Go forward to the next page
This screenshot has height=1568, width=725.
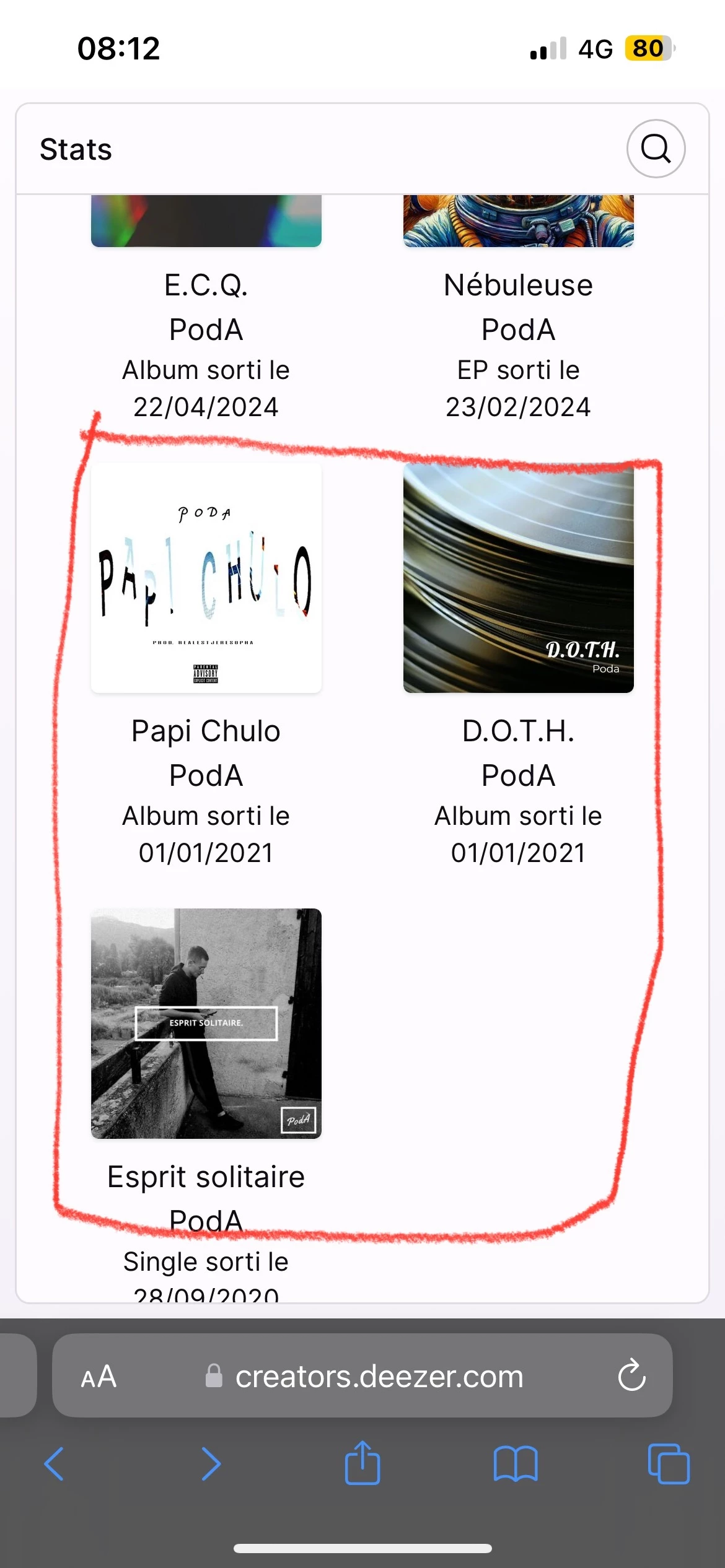point(211,1464)
